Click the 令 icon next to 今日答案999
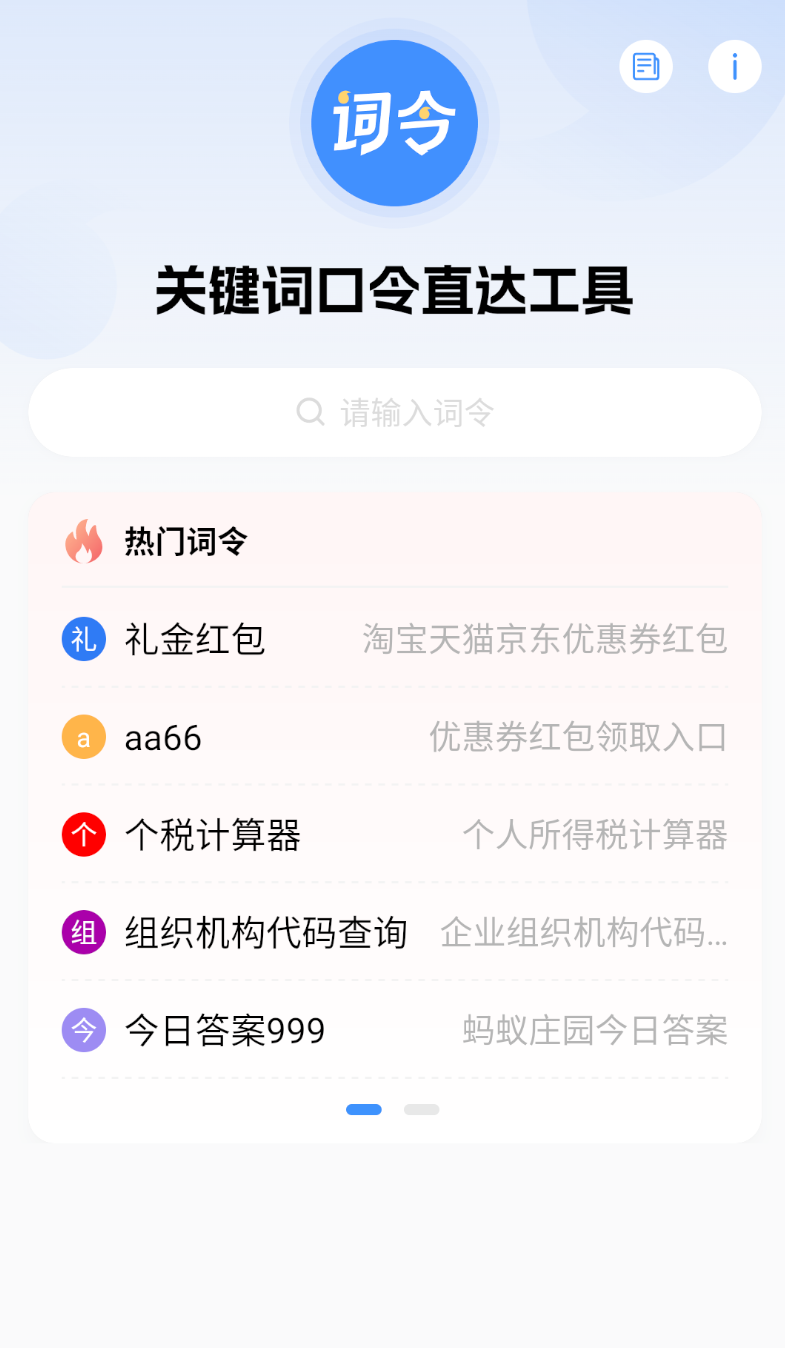 83,1030
